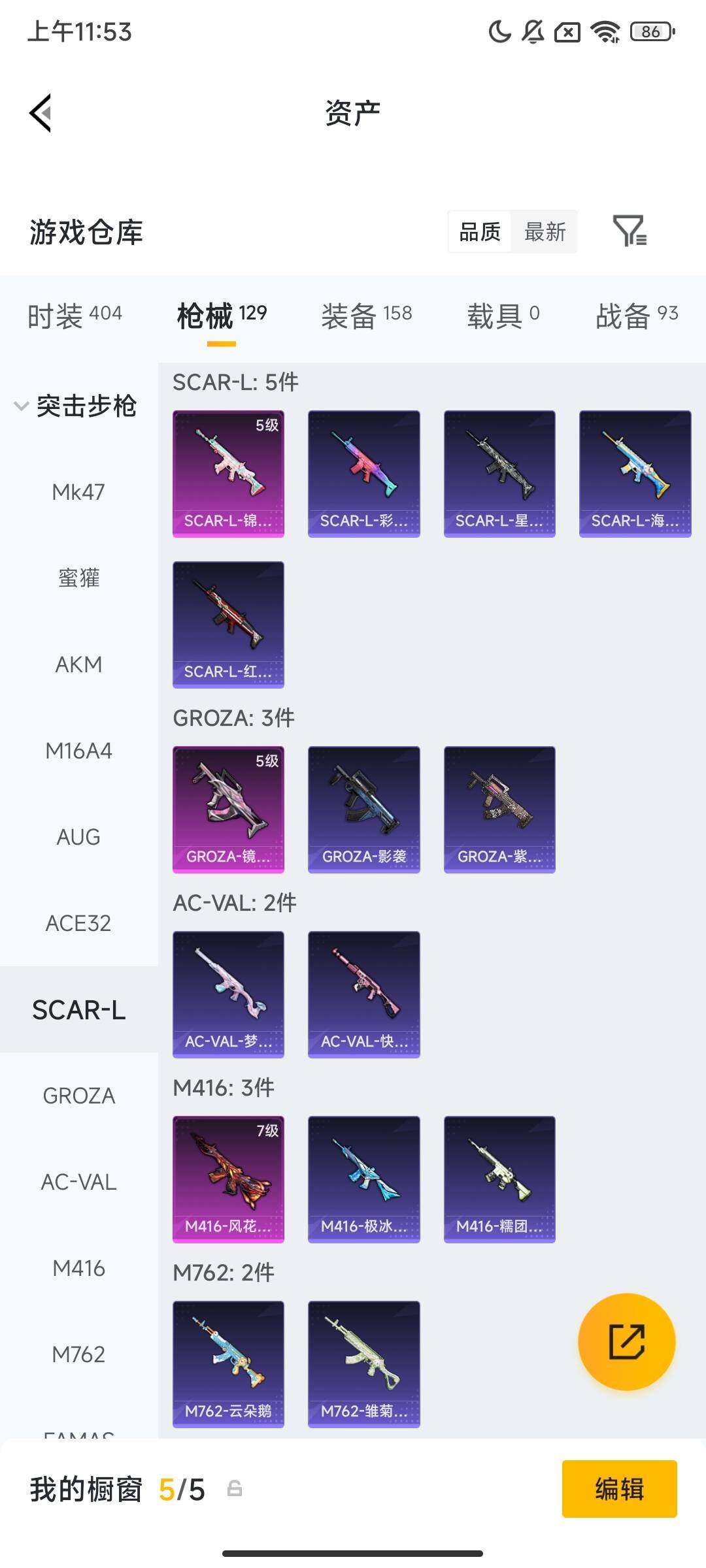Sort the inventory by 品质

(x=480, y=232)
